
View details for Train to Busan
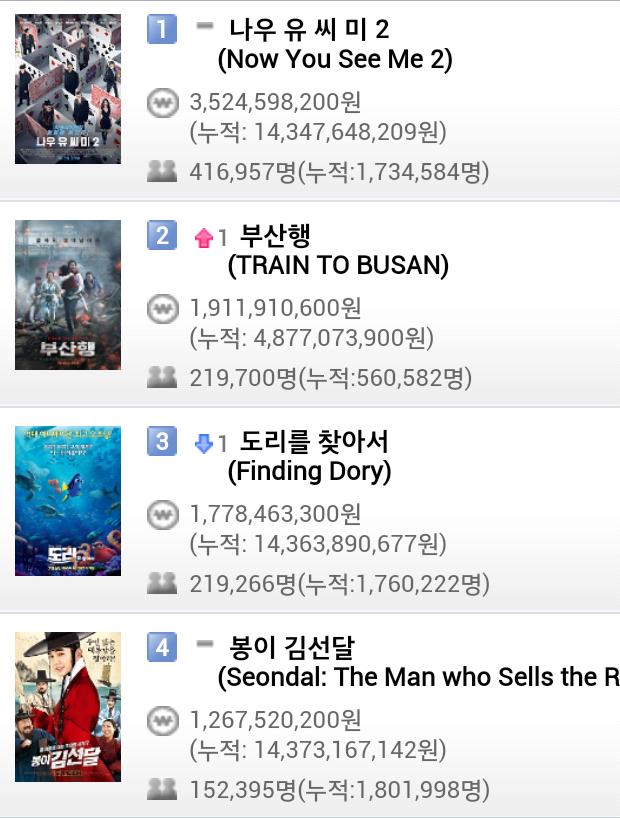(x=337, y=250)
